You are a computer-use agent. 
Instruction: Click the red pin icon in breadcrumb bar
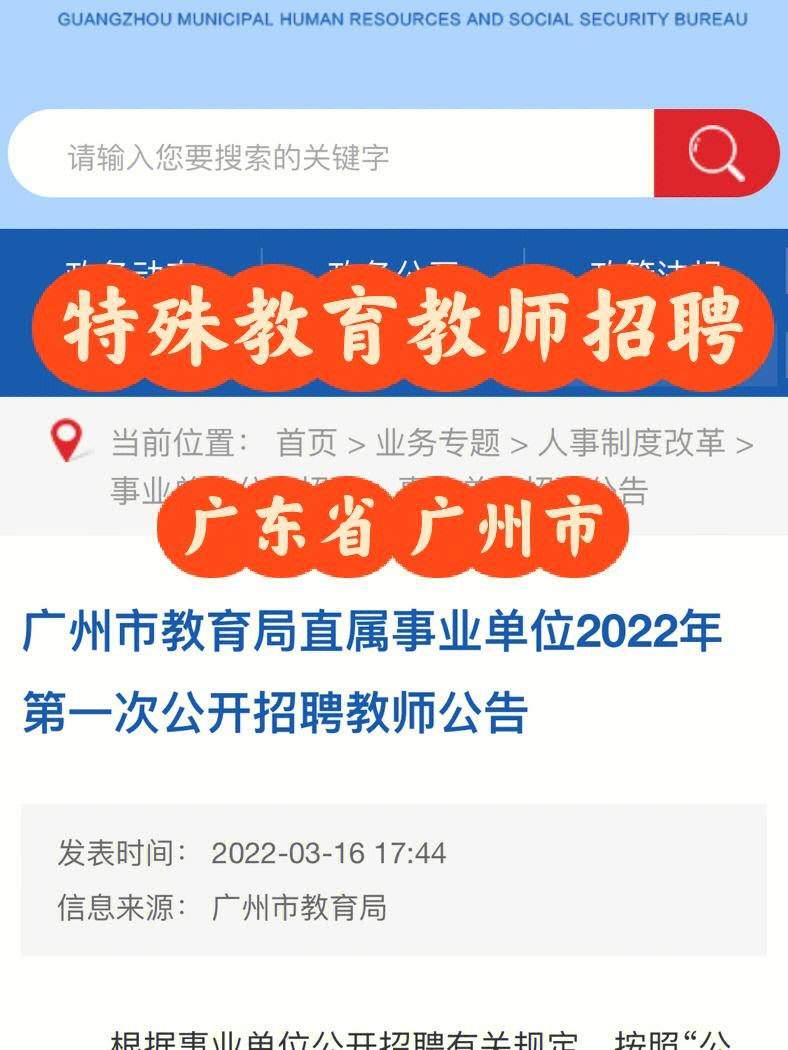pyautogui.click(x=67, y=437)
